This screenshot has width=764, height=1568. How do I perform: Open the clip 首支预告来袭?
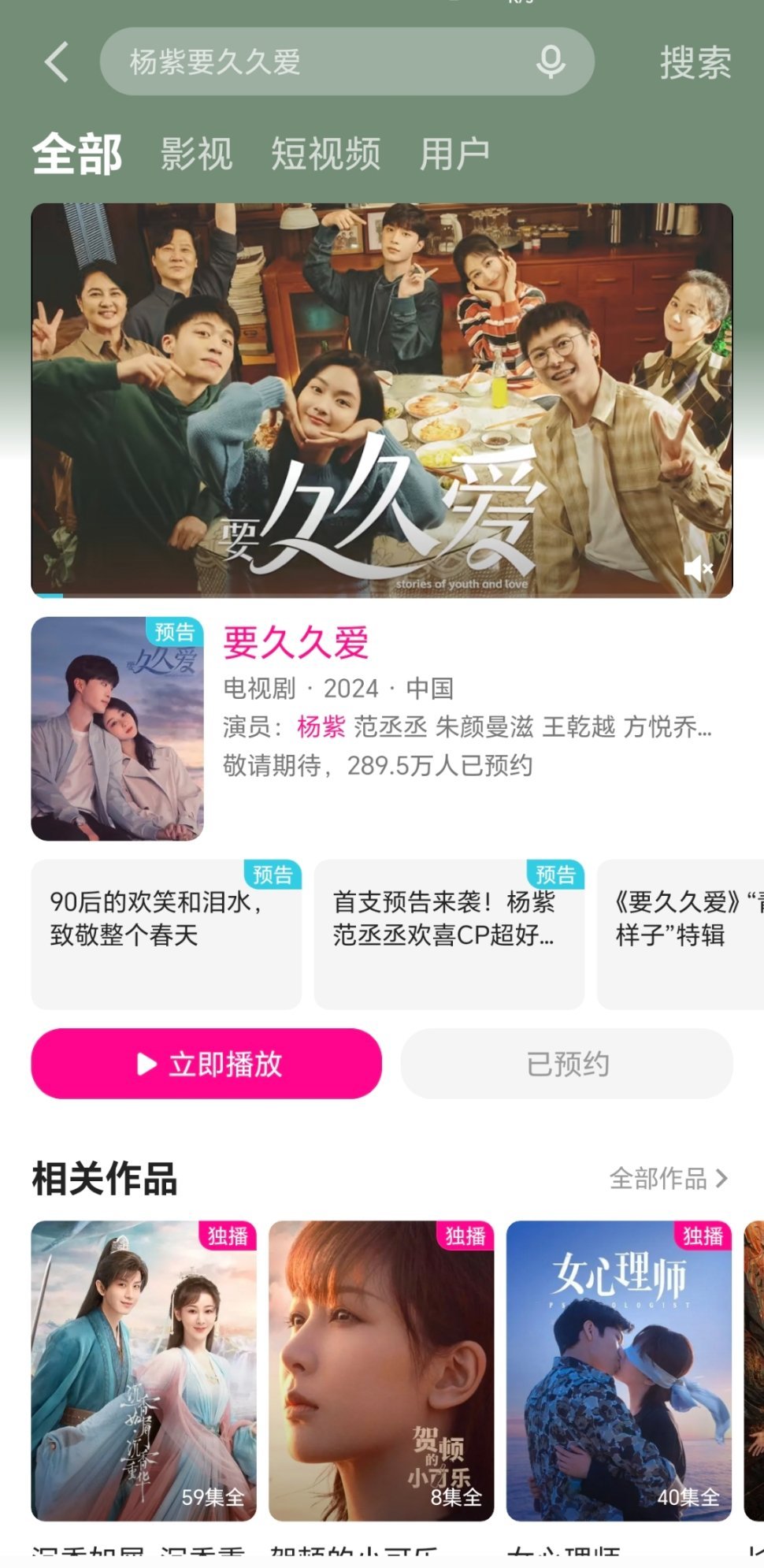coord(449,934)
